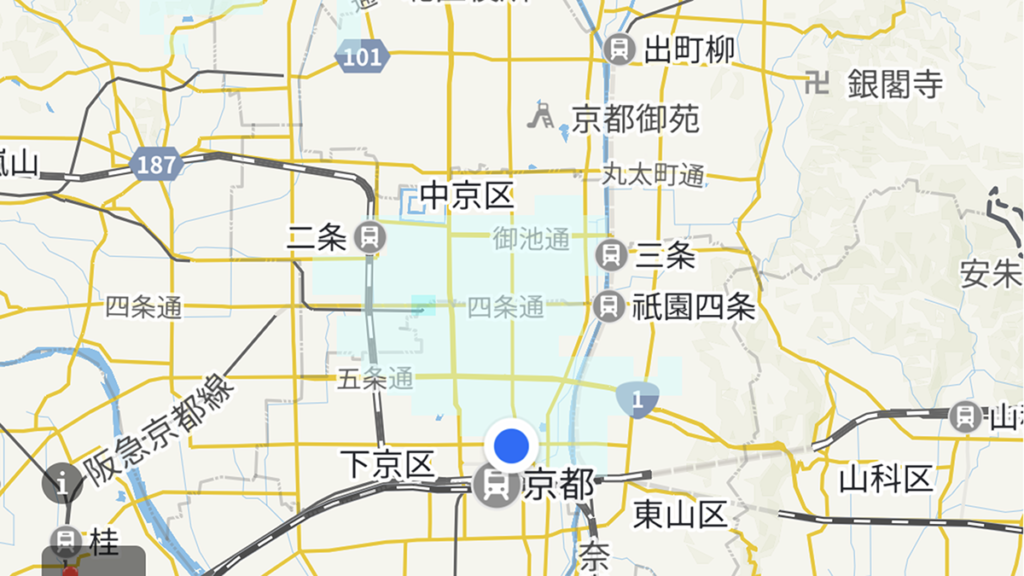The height and width of the screenshot is (576, 1024).
Task: Open the 出町柳 station marker
Action: pyautogui.click(x=621, y=48)
